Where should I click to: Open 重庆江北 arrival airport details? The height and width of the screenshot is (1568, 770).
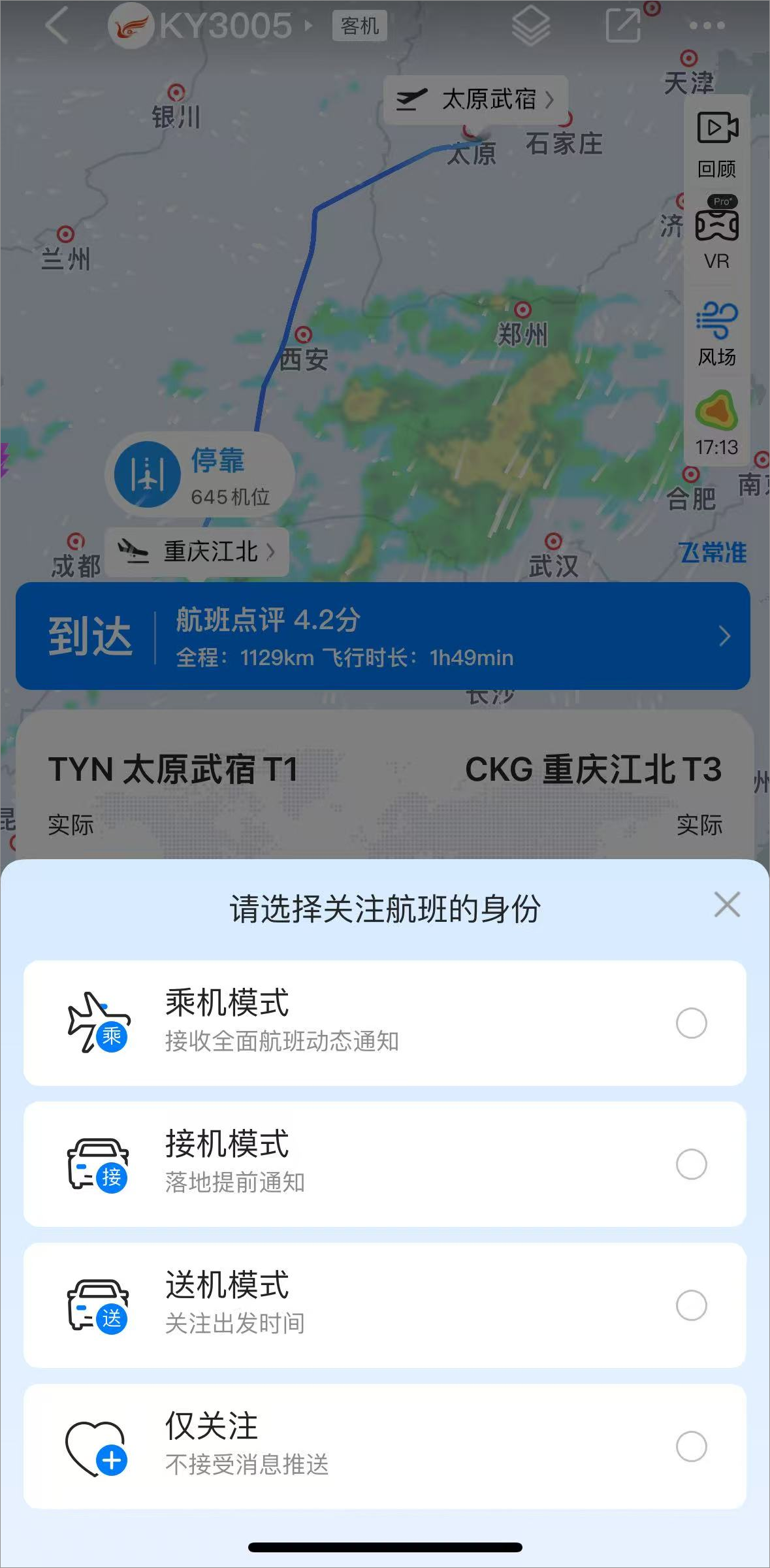pos(197,552)
